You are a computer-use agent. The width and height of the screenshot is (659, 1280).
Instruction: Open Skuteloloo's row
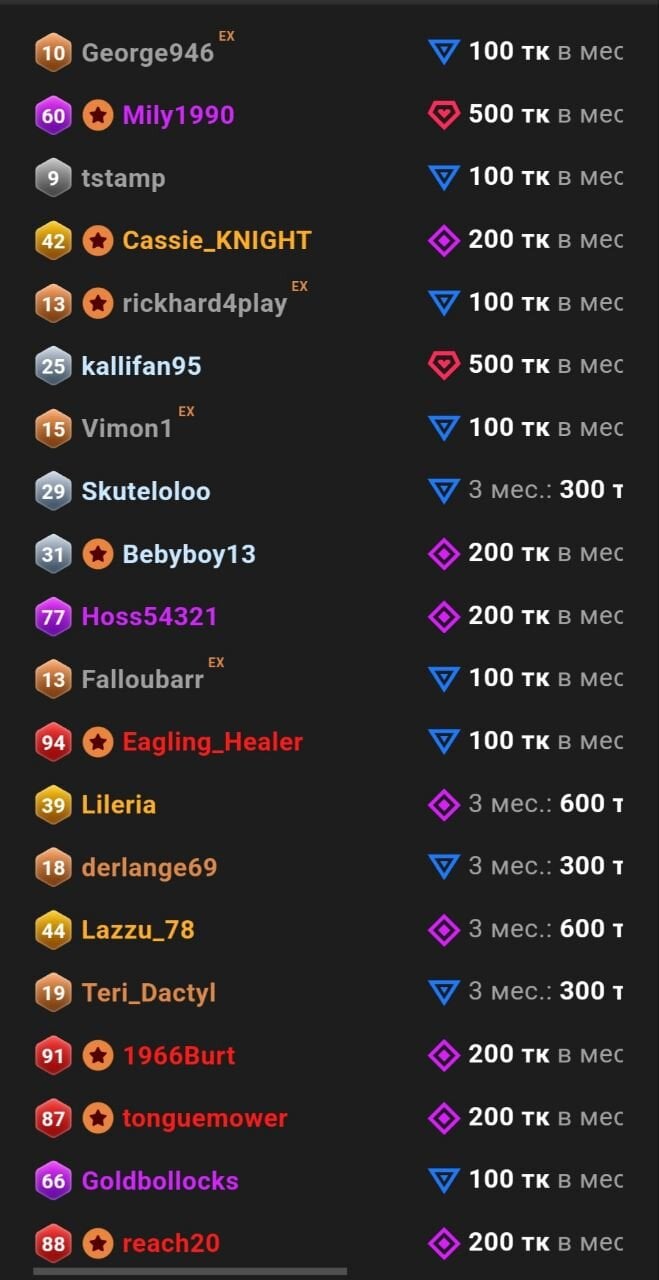coord(146,492)
